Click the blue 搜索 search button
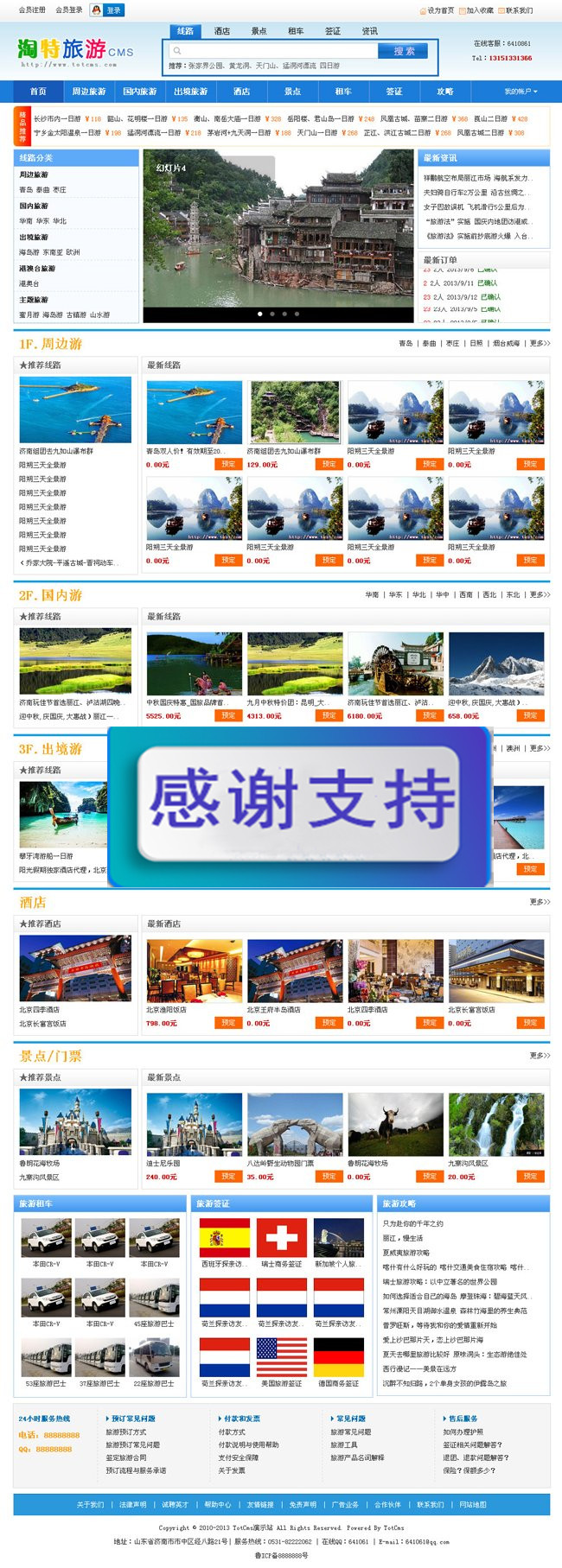Screen dimensions: 562x1568 click(404, 52)
